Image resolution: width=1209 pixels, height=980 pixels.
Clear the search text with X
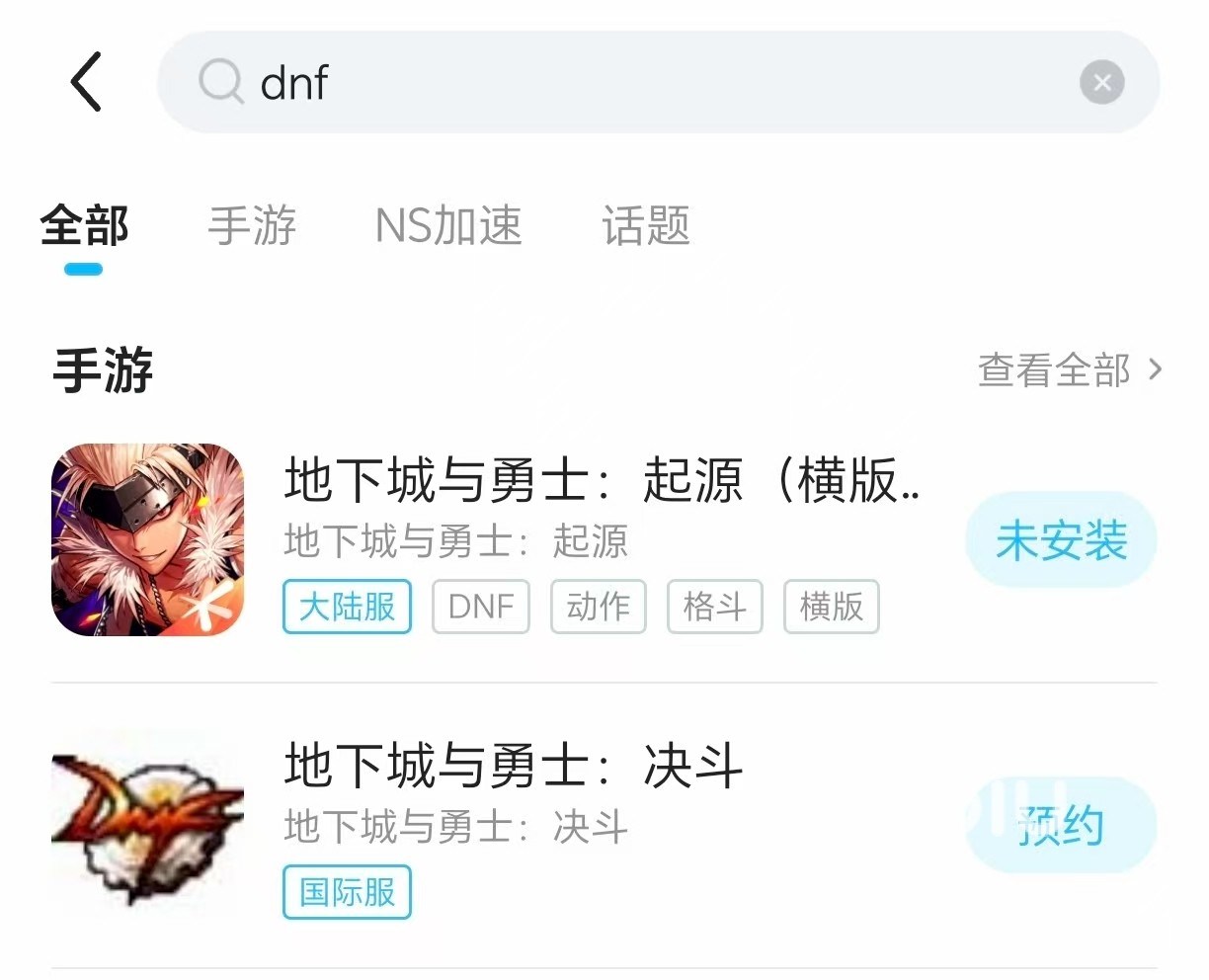click(1101, 82)
